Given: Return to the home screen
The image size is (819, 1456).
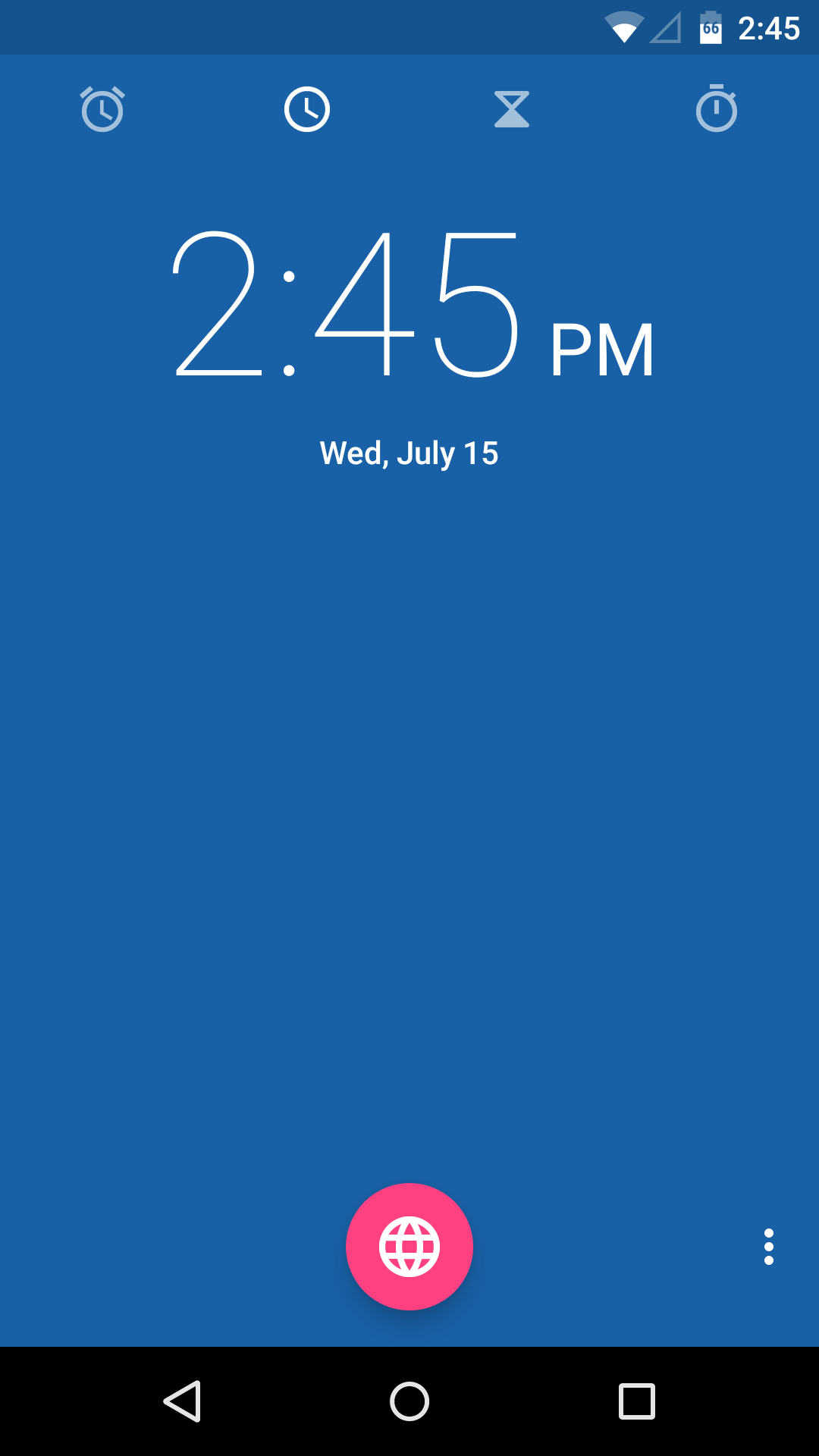Looking at the screenshot, I should coord(409,1401).
